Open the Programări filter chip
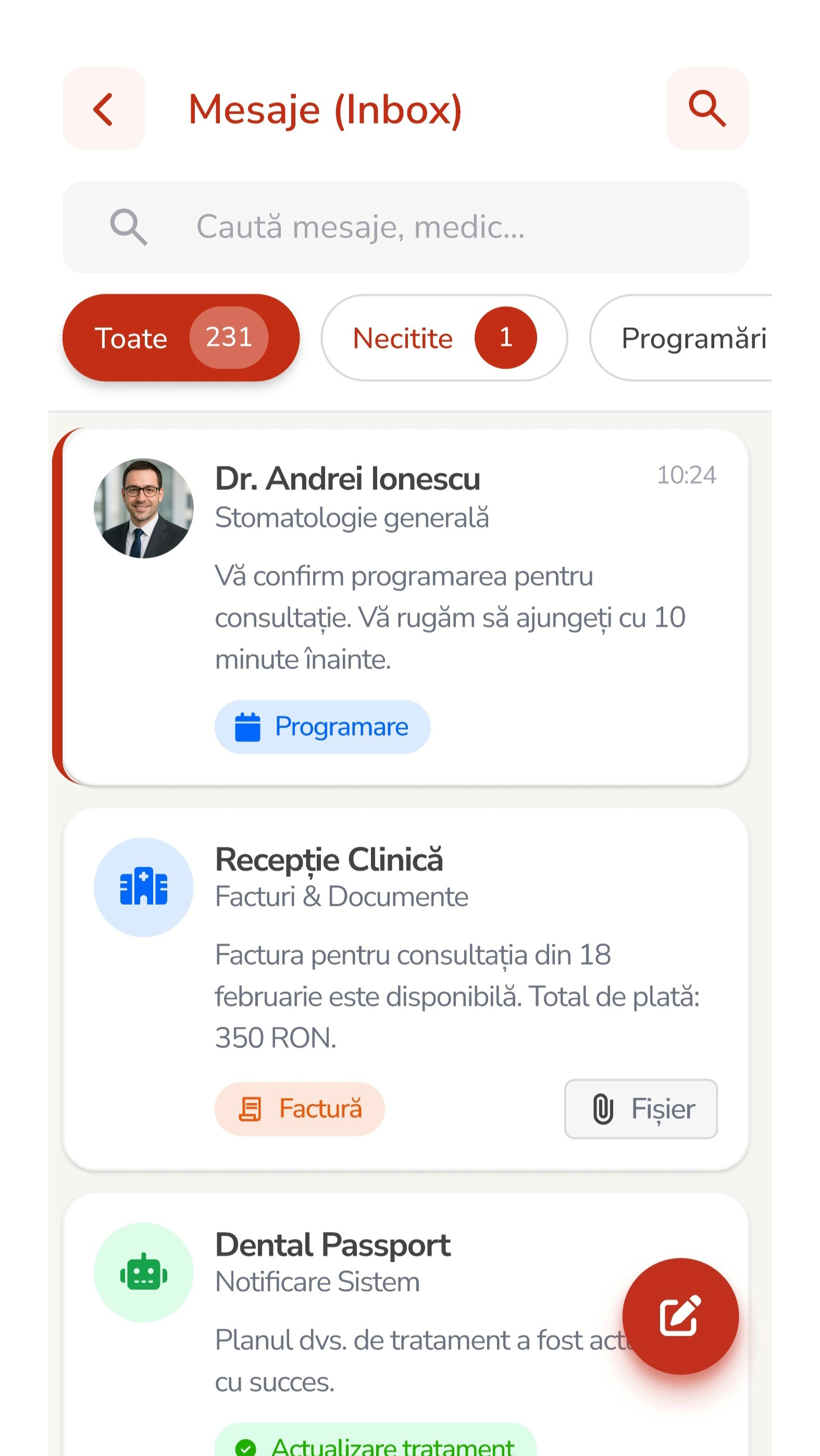The height and width of the screenshot is (1456, 820). pos(694,338)
